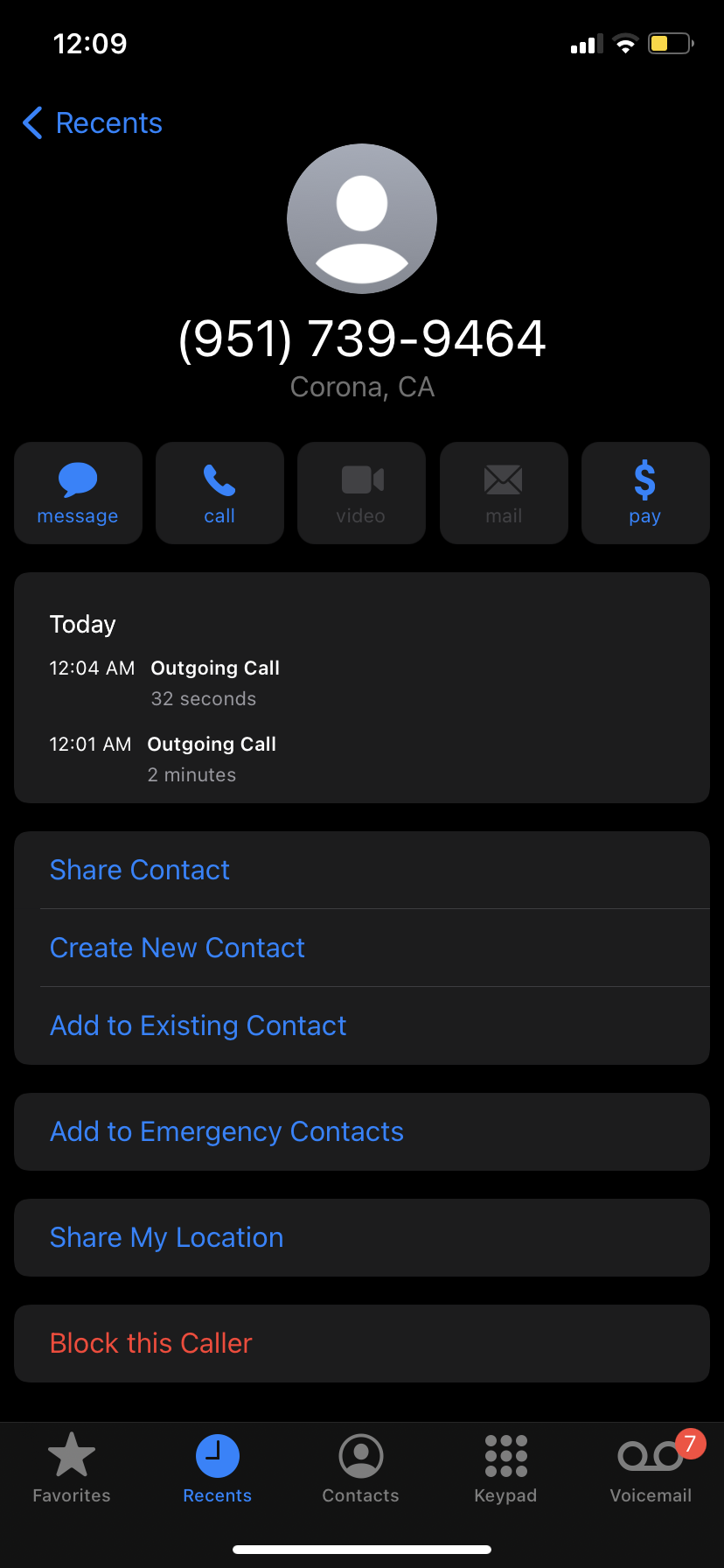Share My Location
Screen dimensions: 724x1568
[167, 1237]
